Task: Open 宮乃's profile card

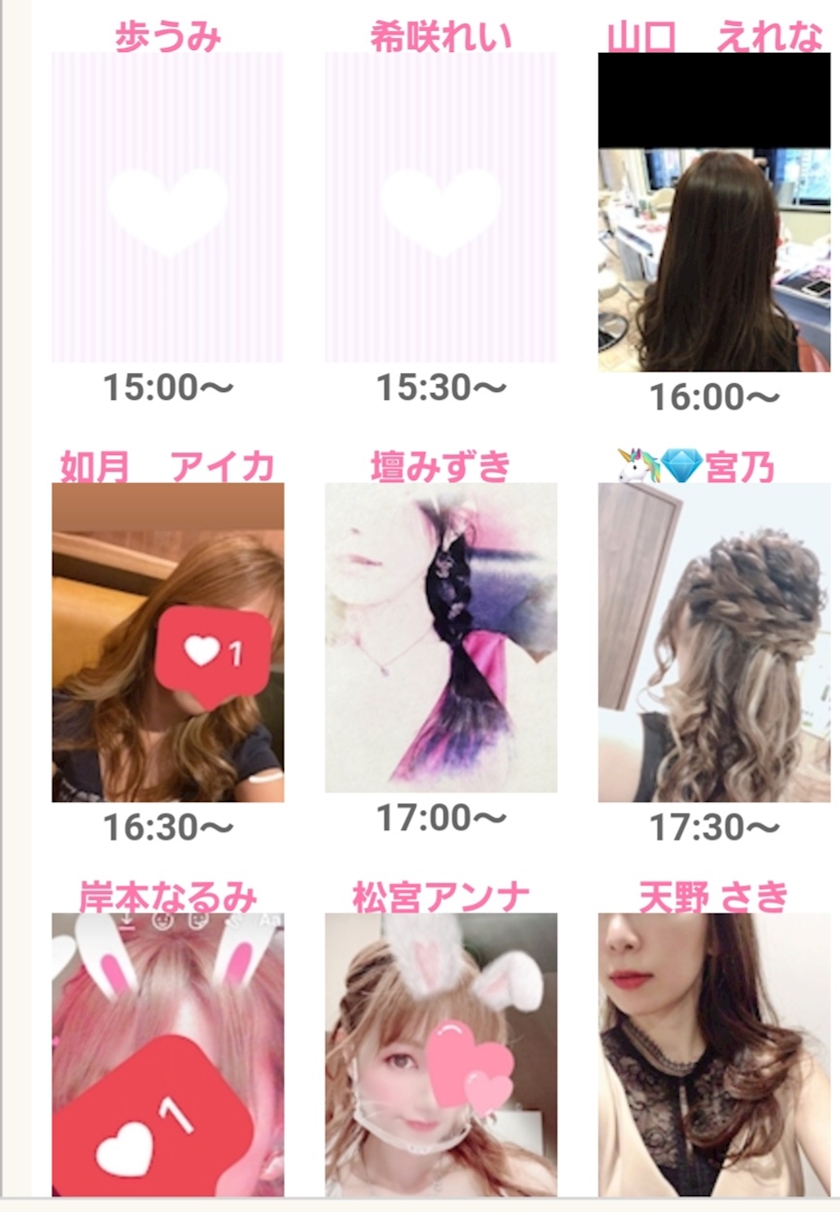Action: pos(714,642)
